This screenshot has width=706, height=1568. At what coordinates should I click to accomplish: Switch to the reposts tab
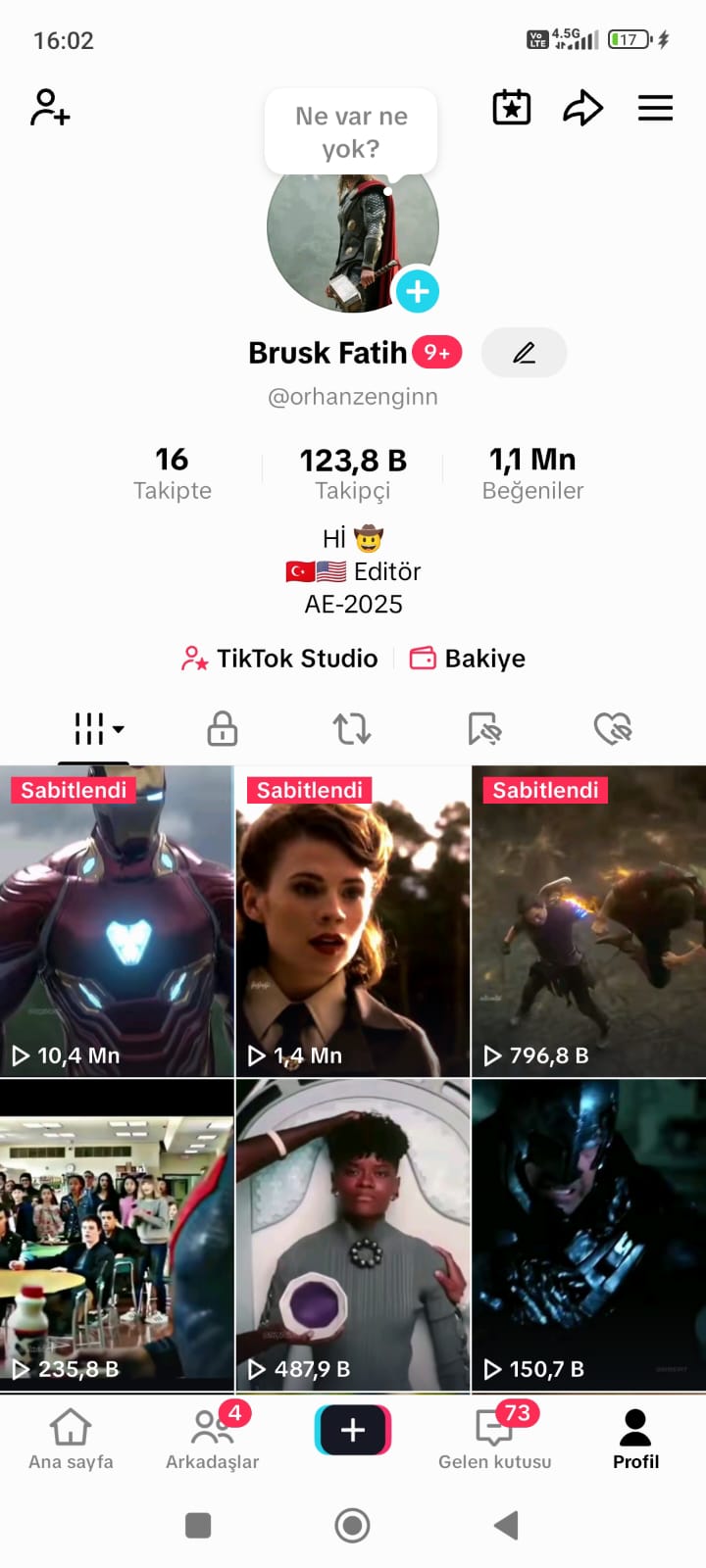352,728
